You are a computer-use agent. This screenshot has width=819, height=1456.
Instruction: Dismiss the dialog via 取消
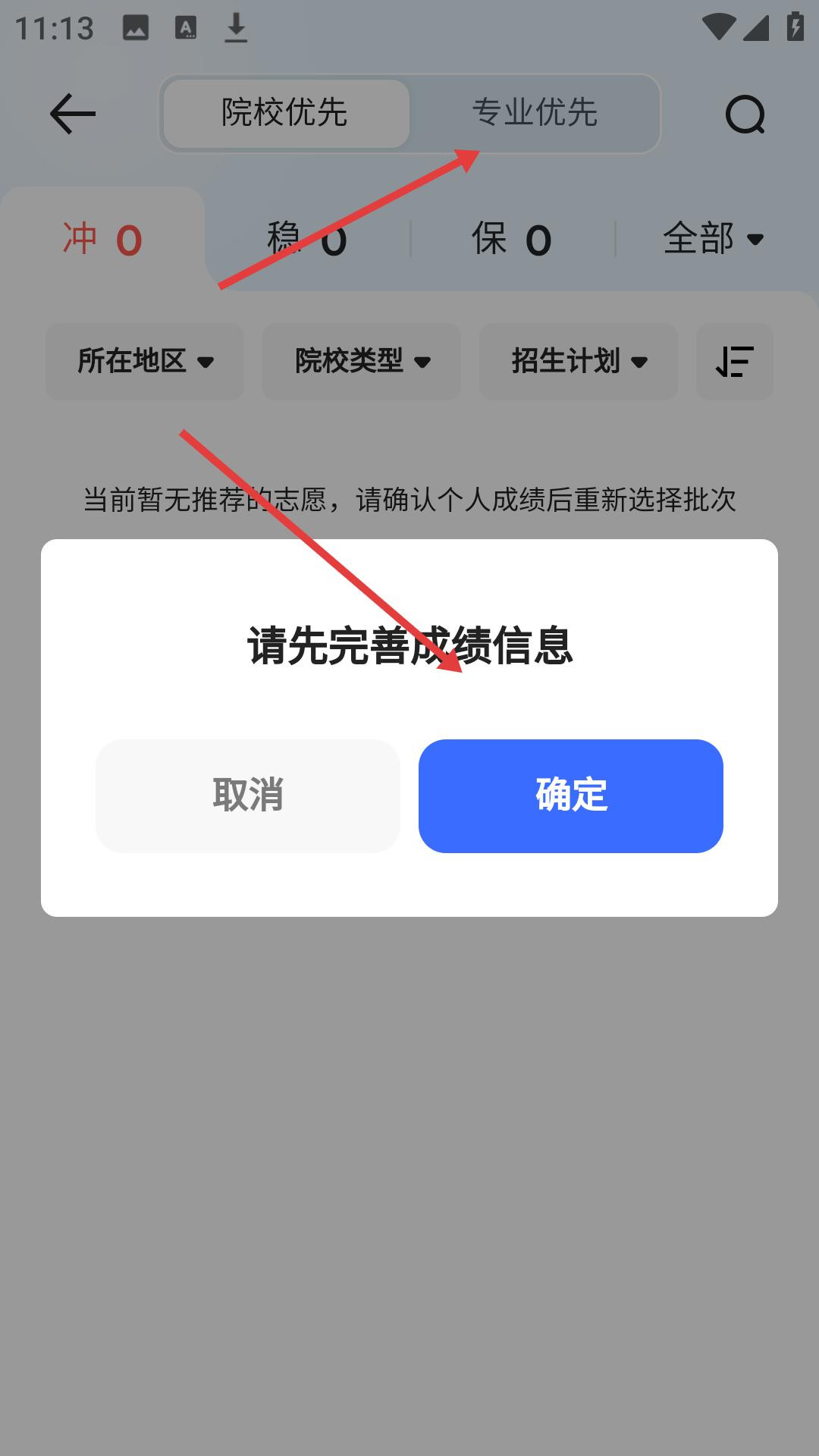click(248, 795)
